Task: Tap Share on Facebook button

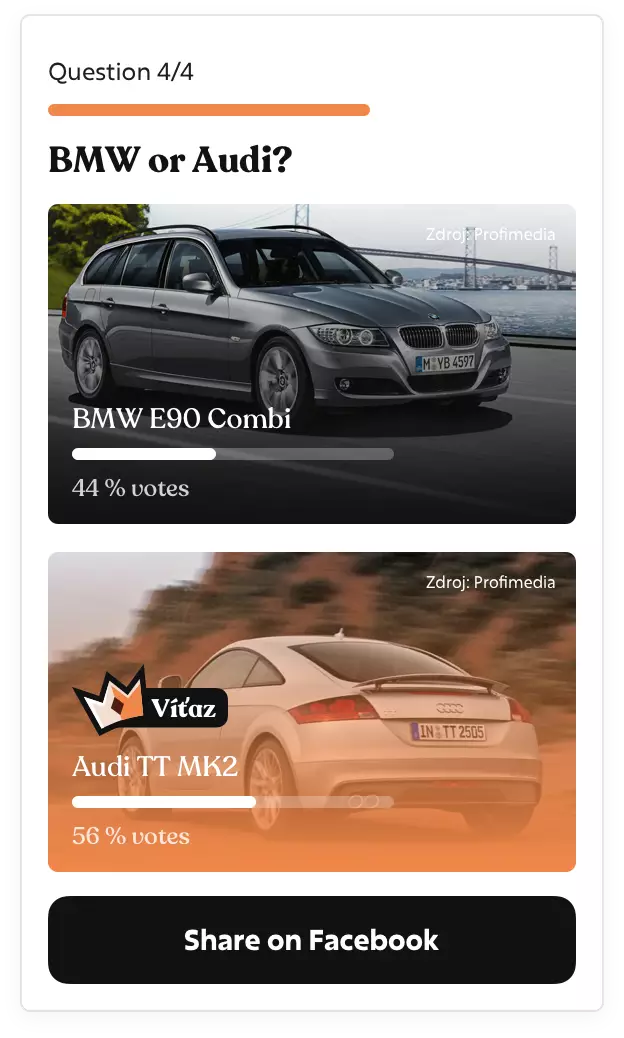Action: (x=311, y=940)
